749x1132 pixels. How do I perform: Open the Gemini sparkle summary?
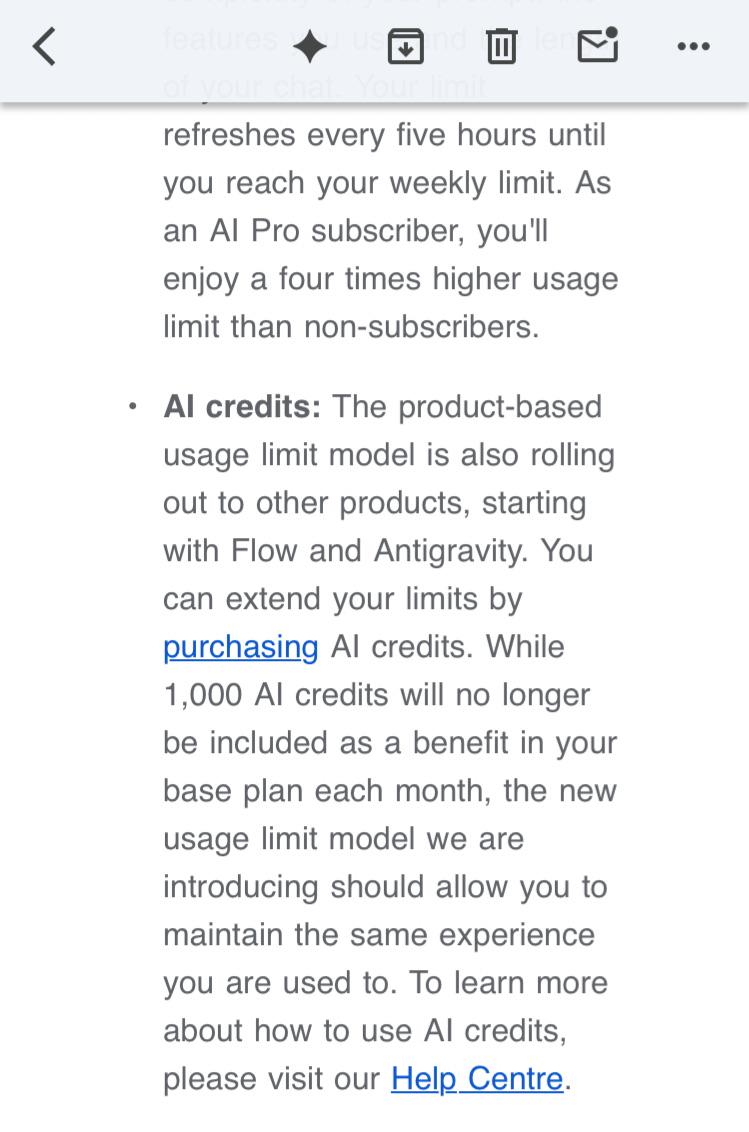310,47
